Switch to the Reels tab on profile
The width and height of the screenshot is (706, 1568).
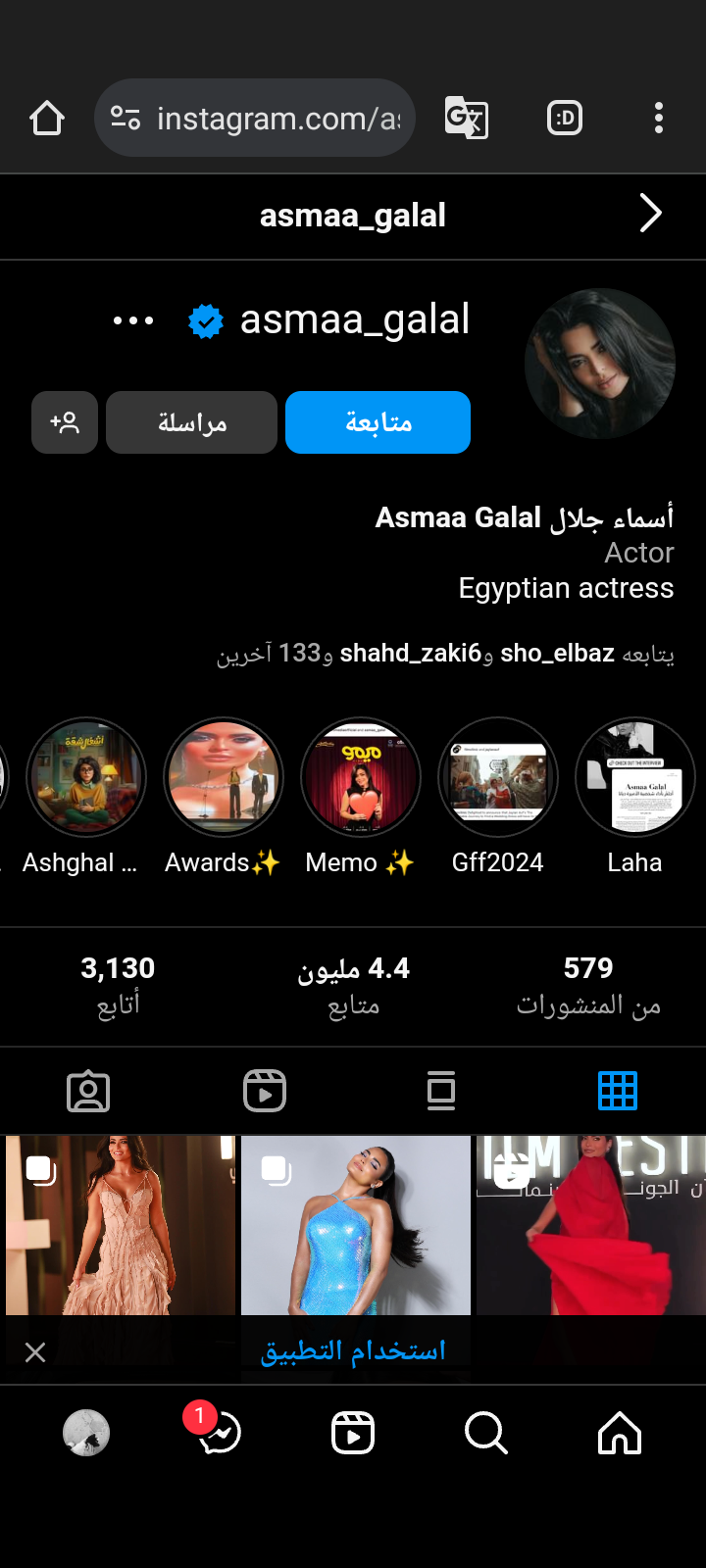(x=265, y=1091)
